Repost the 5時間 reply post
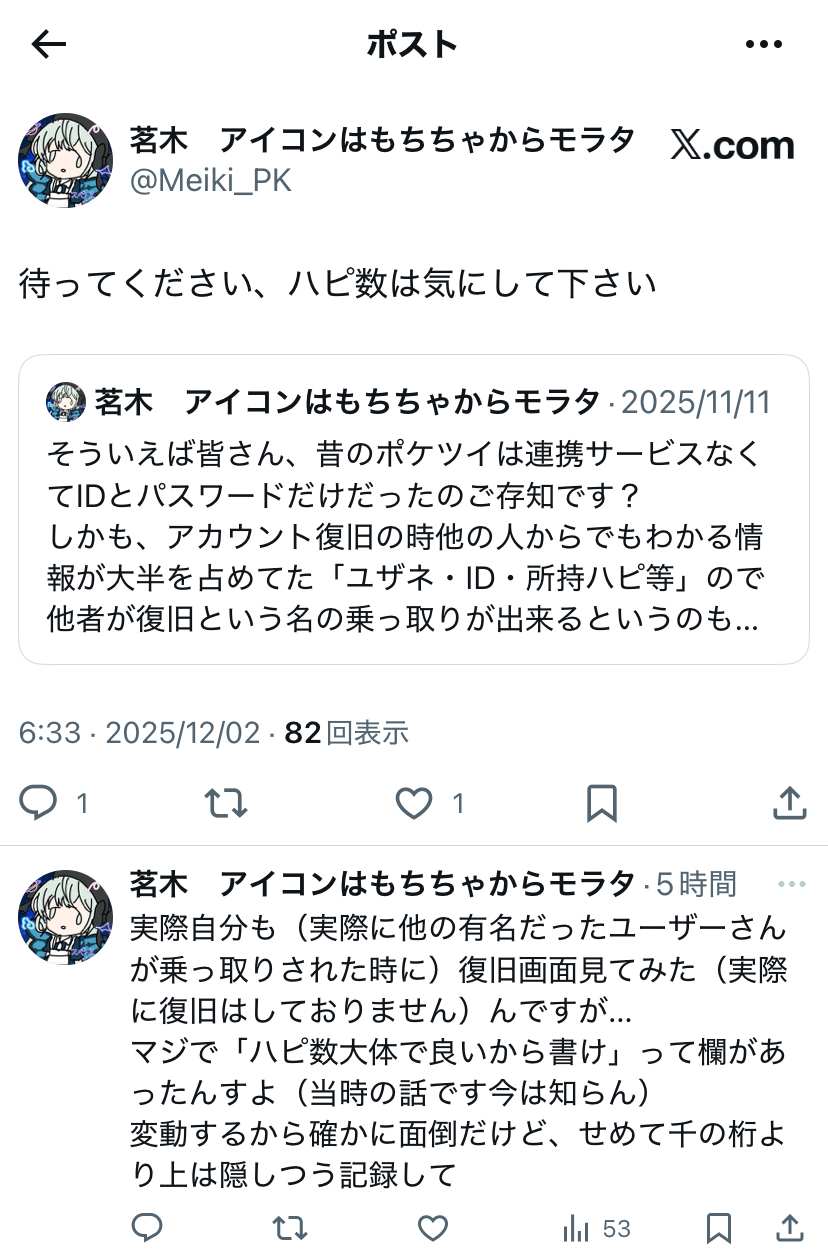This screenshot has width=828, height=1259. pyautogui.click(x=290, y=1227)
